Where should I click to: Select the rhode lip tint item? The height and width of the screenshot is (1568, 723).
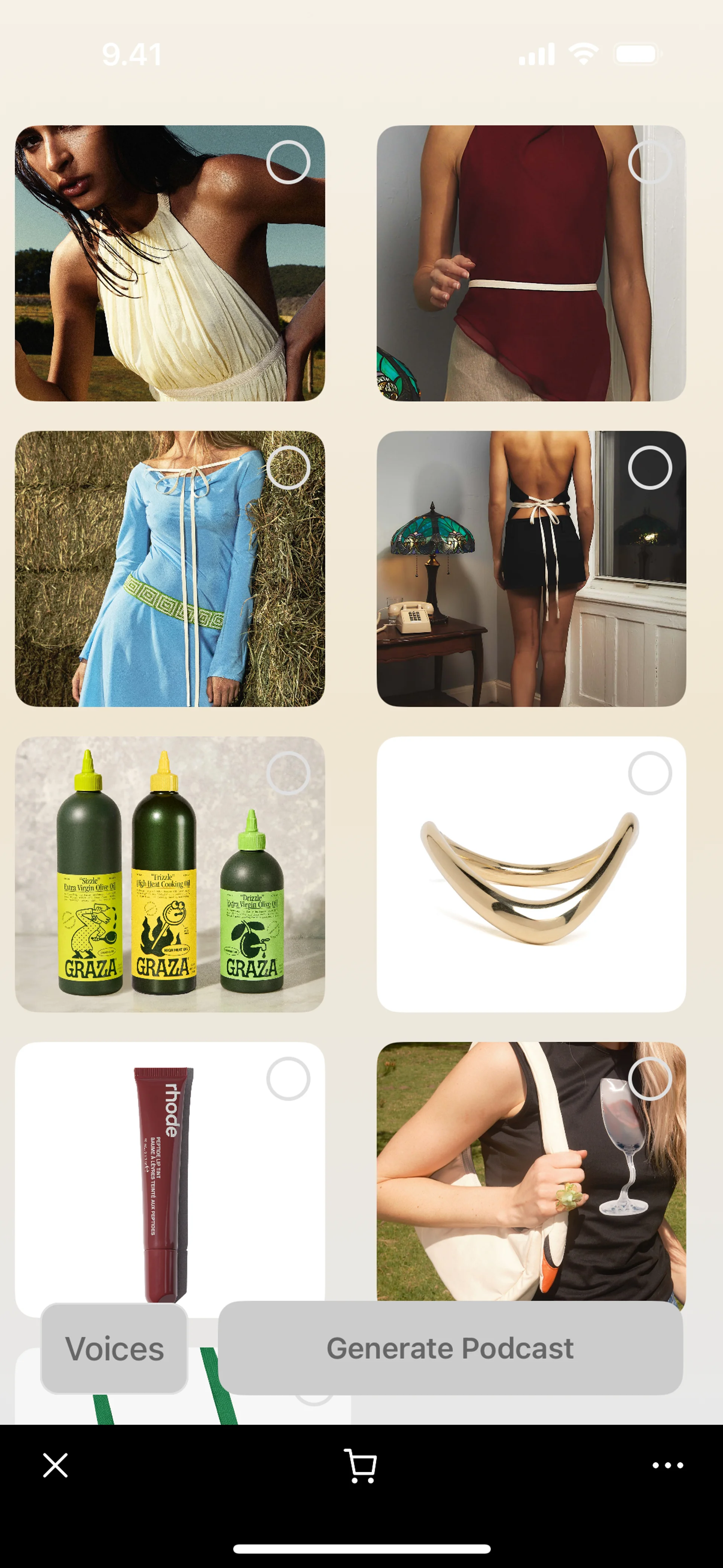click(x=288, y=1079)
